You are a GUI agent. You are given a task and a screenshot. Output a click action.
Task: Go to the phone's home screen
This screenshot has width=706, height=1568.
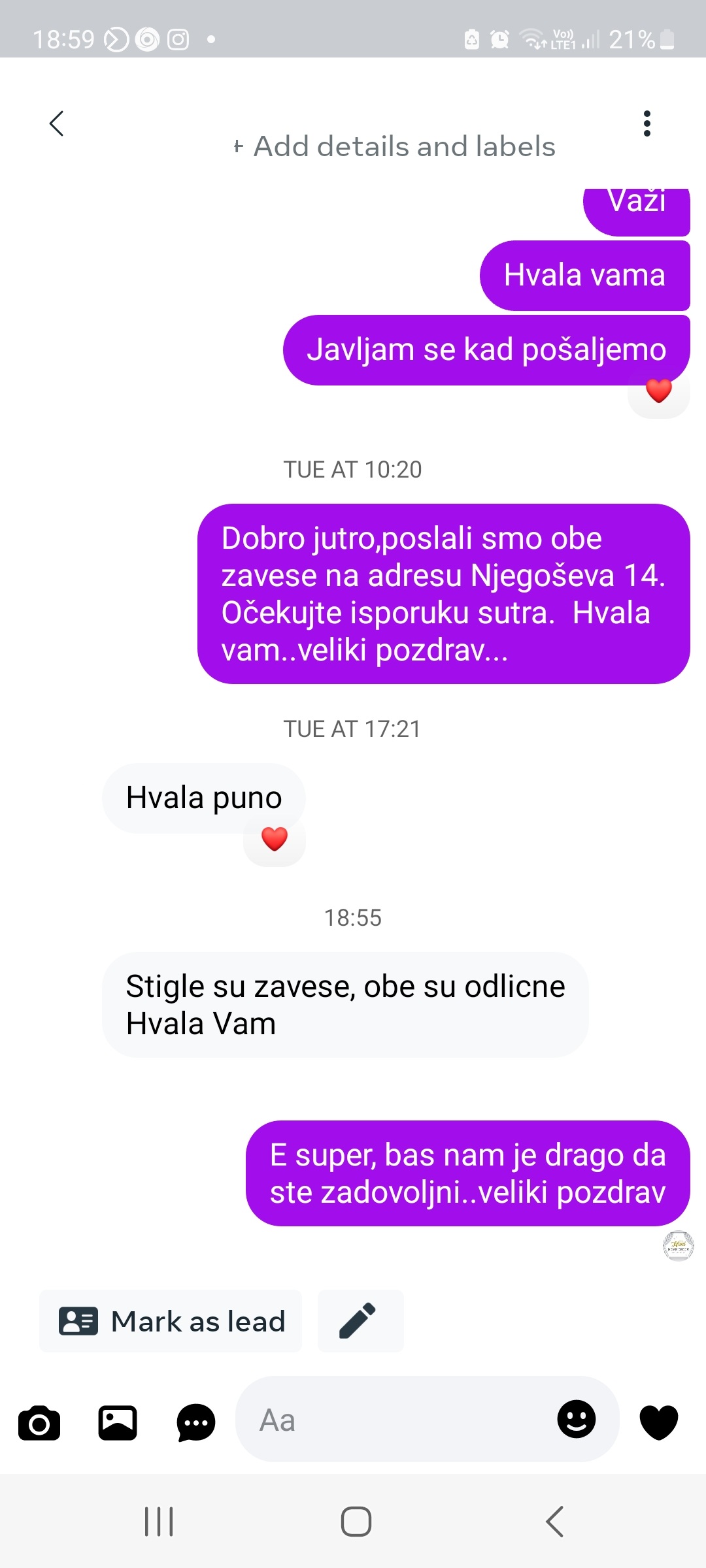356,1522
